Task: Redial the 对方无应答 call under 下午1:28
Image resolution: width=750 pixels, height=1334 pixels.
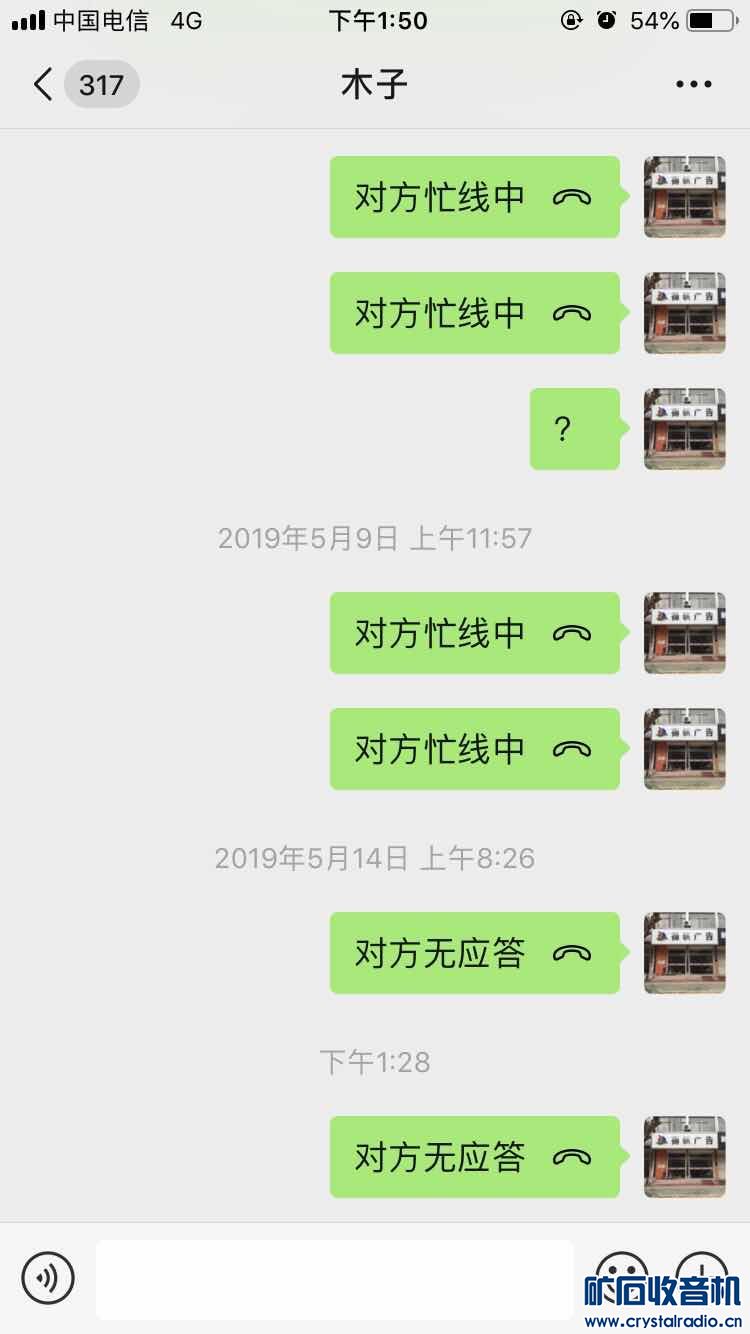Action: 474,1157
